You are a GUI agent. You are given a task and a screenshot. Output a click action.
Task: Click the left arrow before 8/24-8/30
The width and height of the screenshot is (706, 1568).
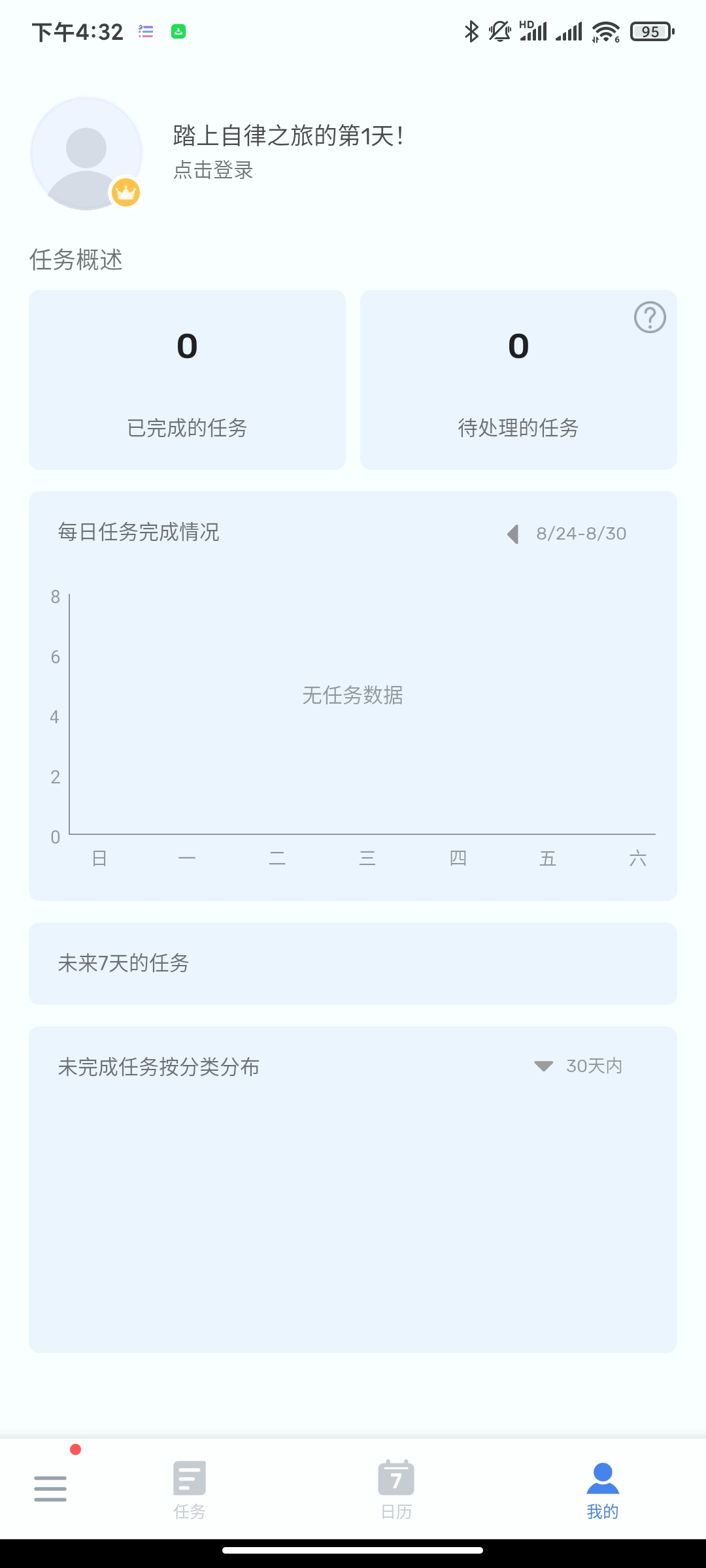pyautogui.click(x=513, y=533)
